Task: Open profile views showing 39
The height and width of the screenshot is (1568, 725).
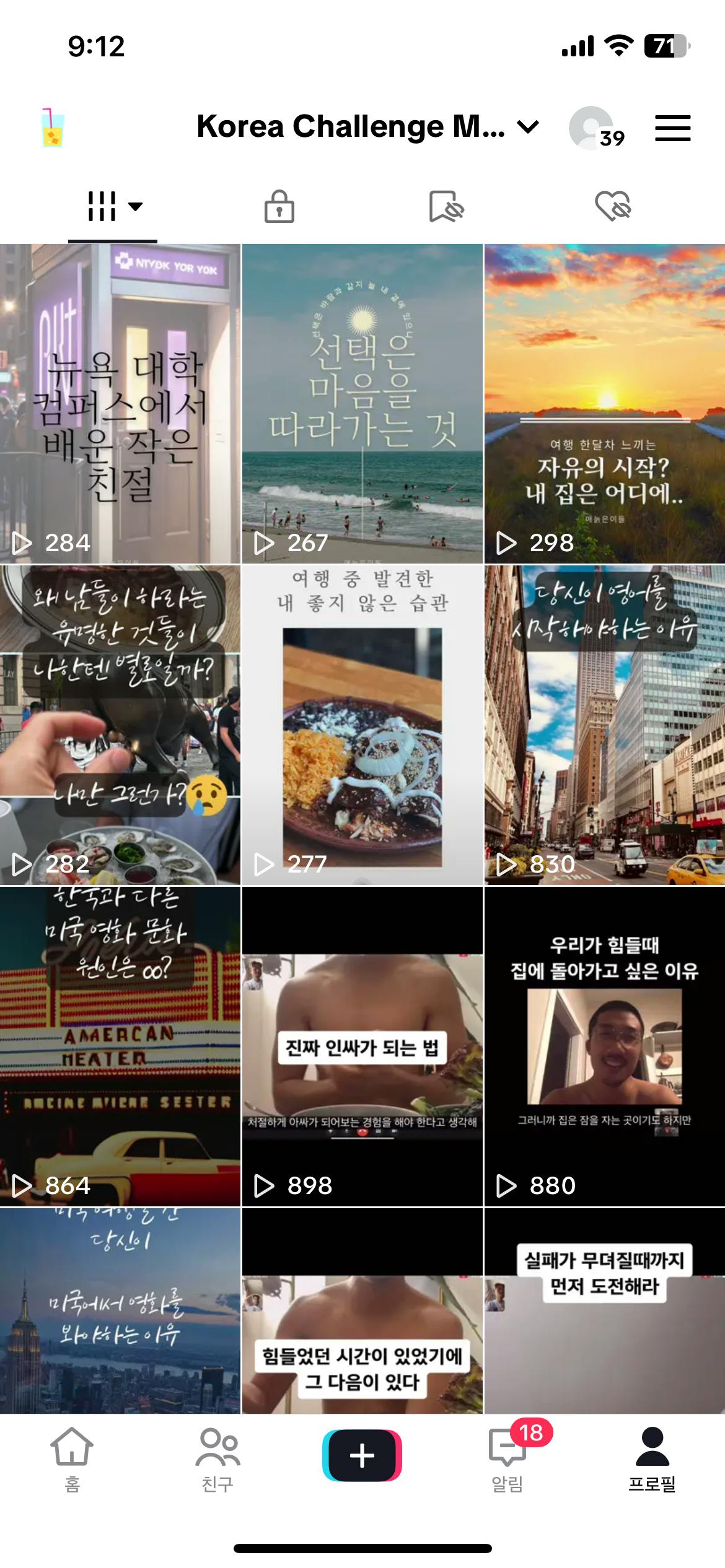Action: coord(595,128)
